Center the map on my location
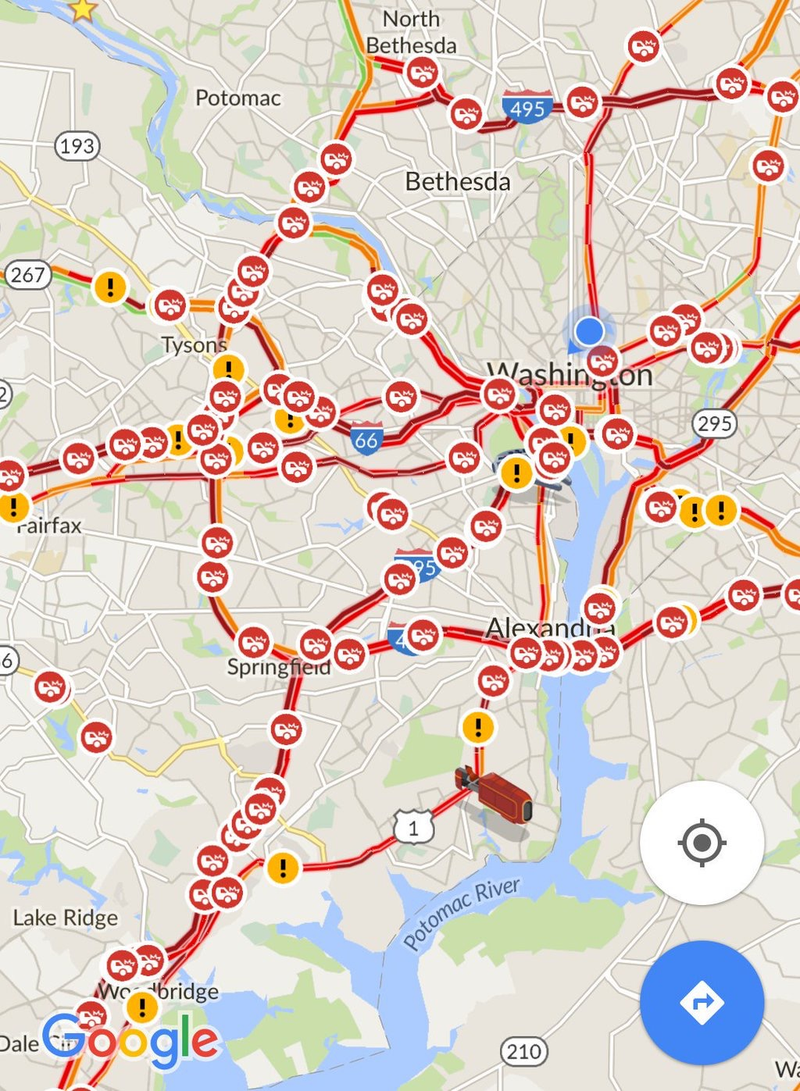Screen dimensions: 800x1091 click(x=701, y=843)
